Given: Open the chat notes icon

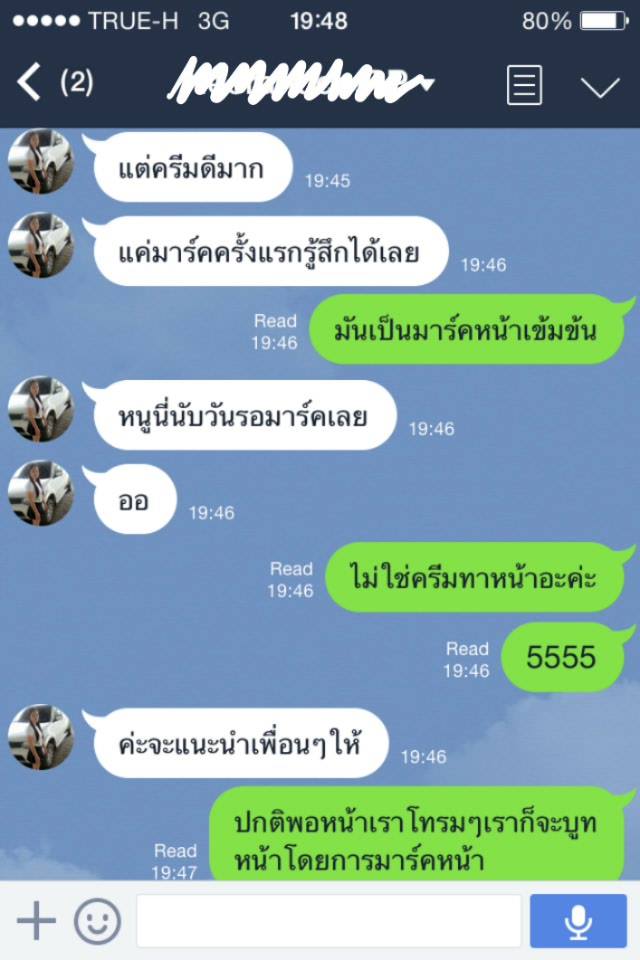Looking at the screenshot, I should tap(525, 85).
